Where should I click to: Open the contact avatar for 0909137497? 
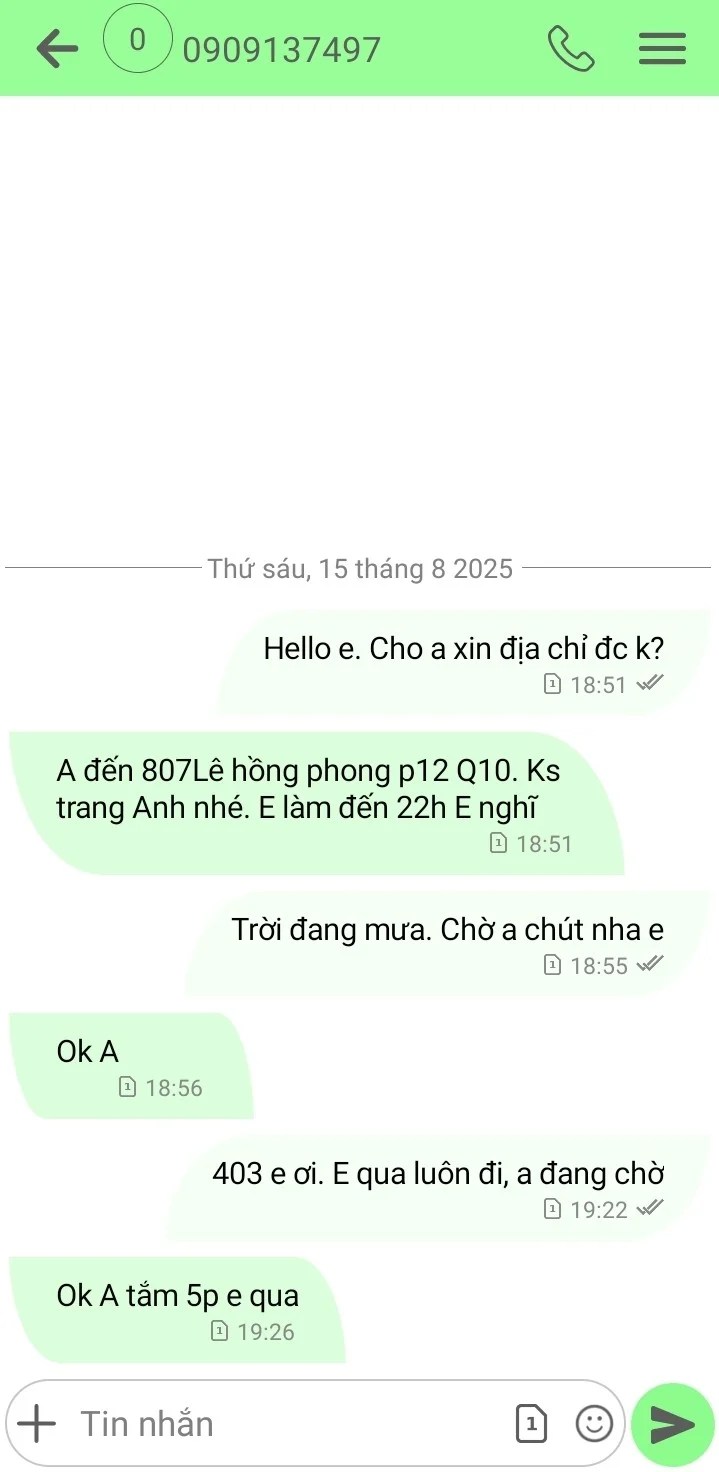[x=138, y=42]
